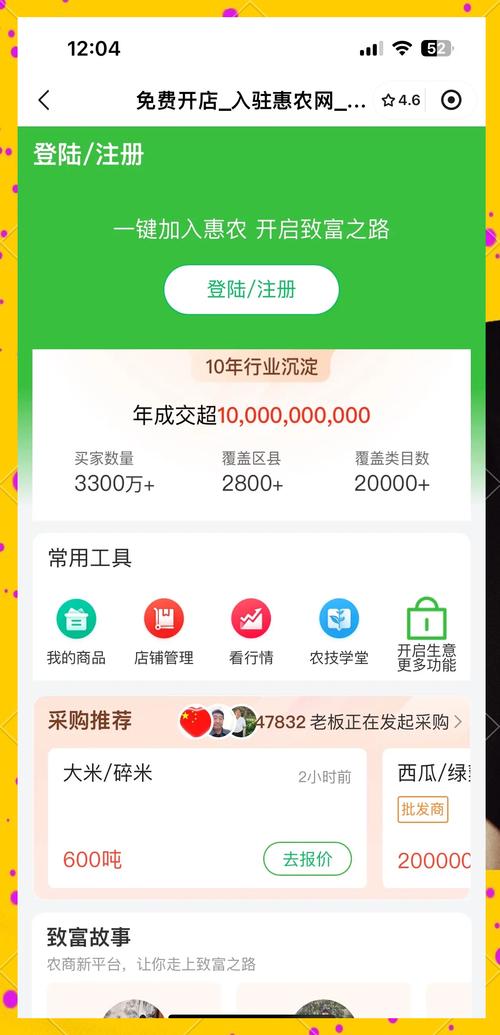Tap the mini-program close circle icon
Screen dimensions: 500x1035
[451, 100]
